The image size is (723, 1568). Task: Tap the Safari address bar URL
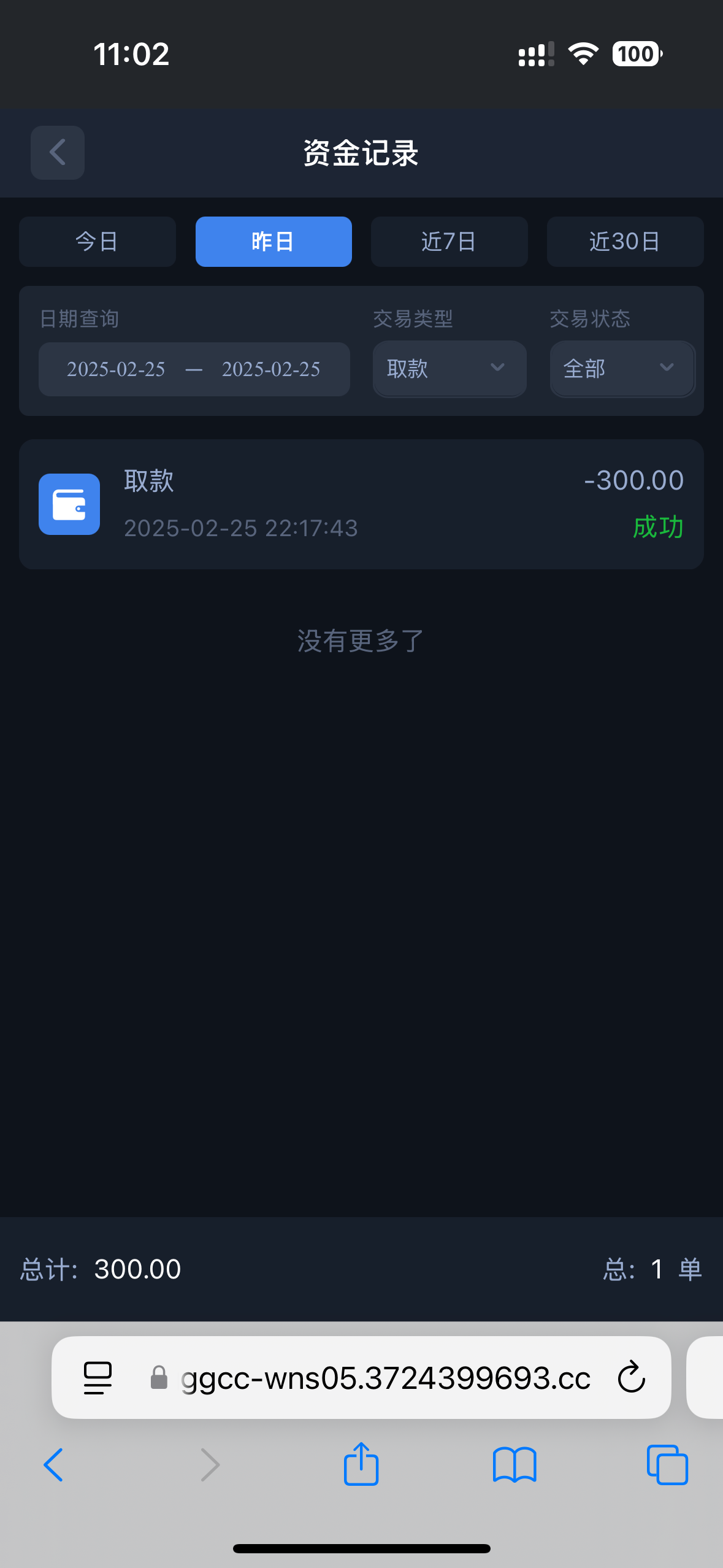[x=385, y=1378]
